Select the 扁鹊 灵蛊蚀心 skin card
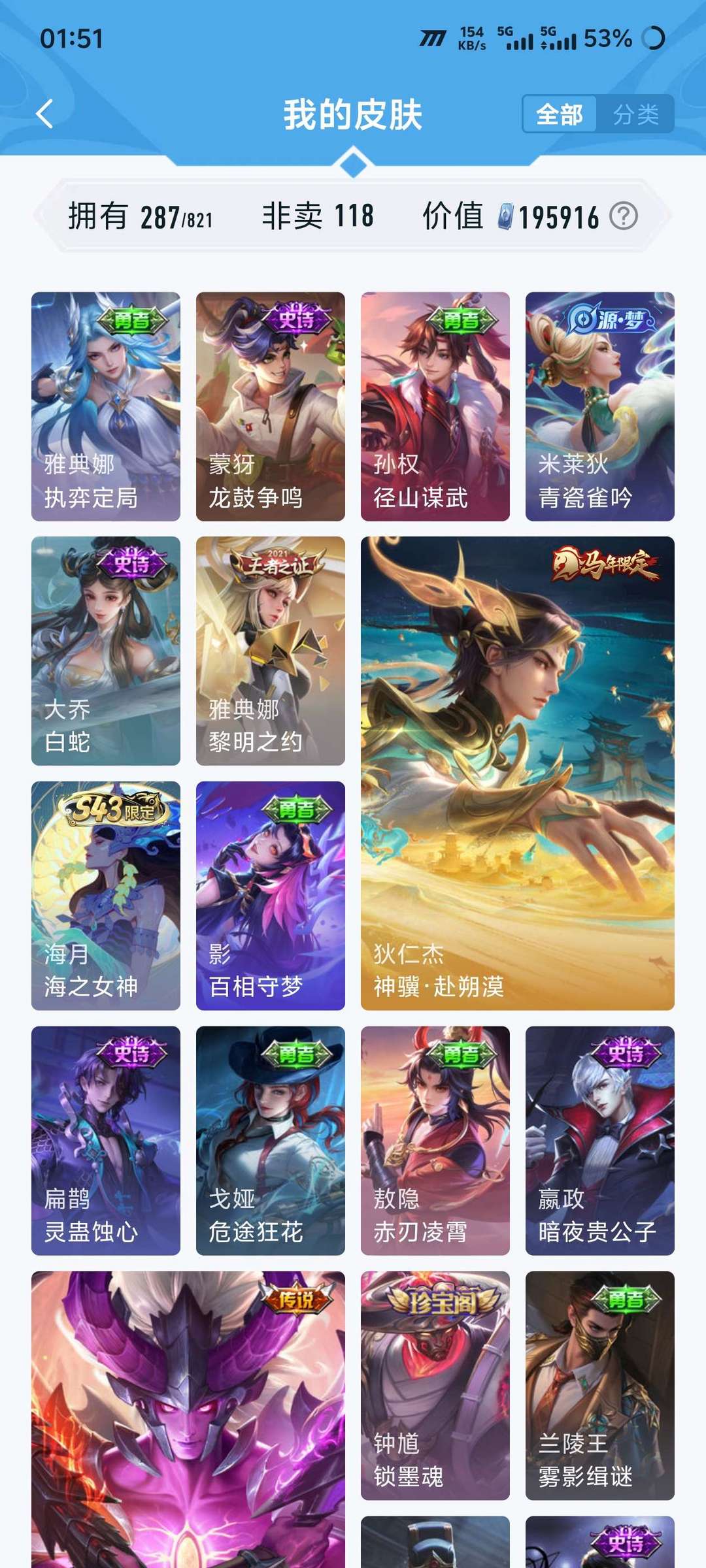Image resolution: width=706 pixels, height=1568 pixels. pyautogui.click(x=106, y=1141)
